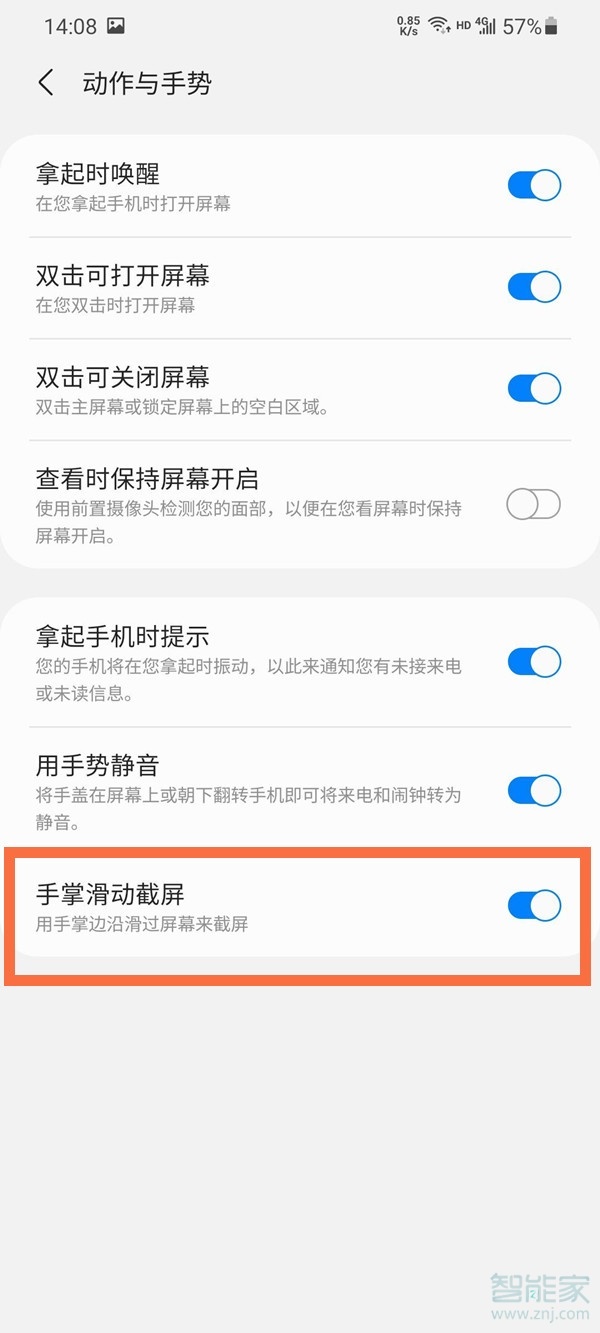The image size is (600, 1333).
Task: Go back from 动作与手势 screen
Action: (x=46, y=83)
